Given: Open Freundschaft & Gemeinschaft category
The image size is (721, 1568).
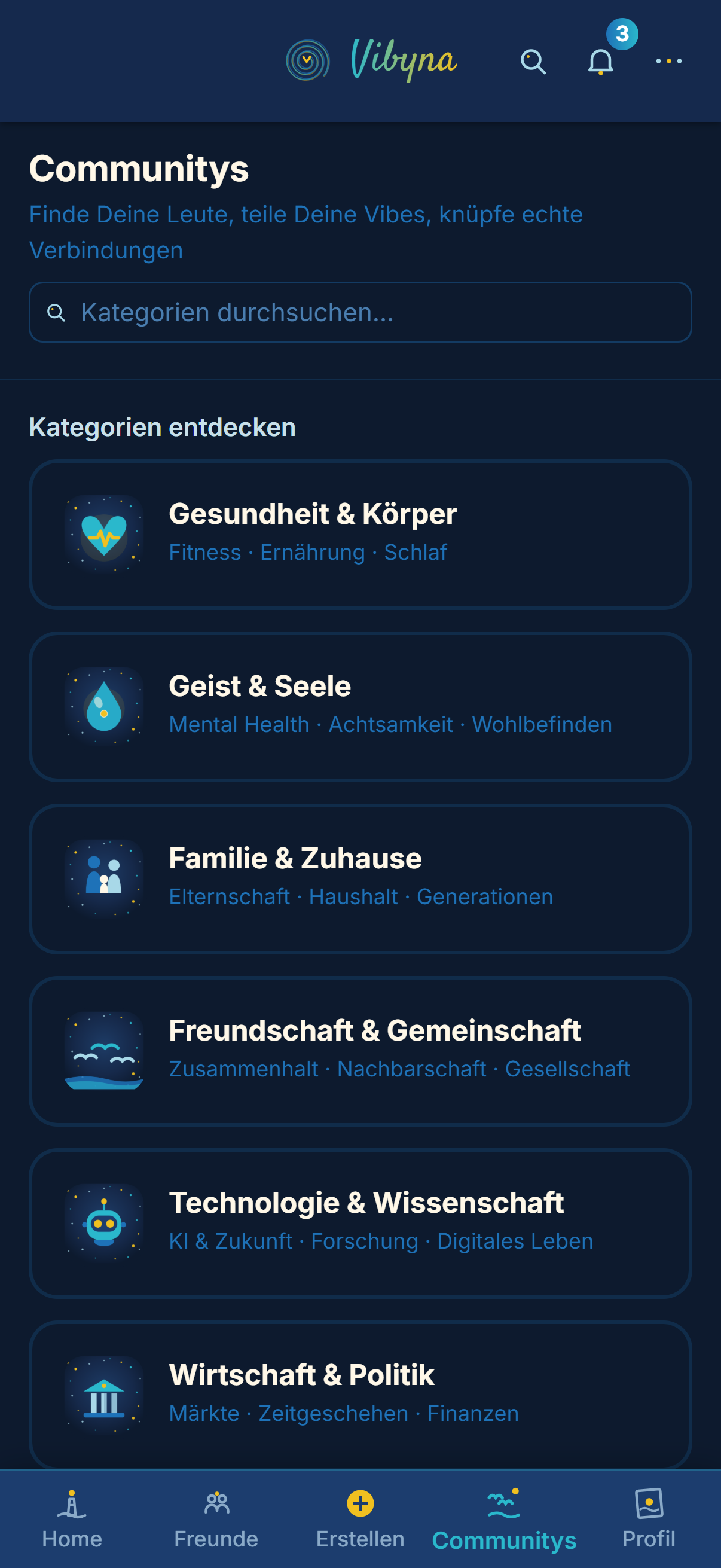Looking at the screenshot, I should (x=360, y=1051).
